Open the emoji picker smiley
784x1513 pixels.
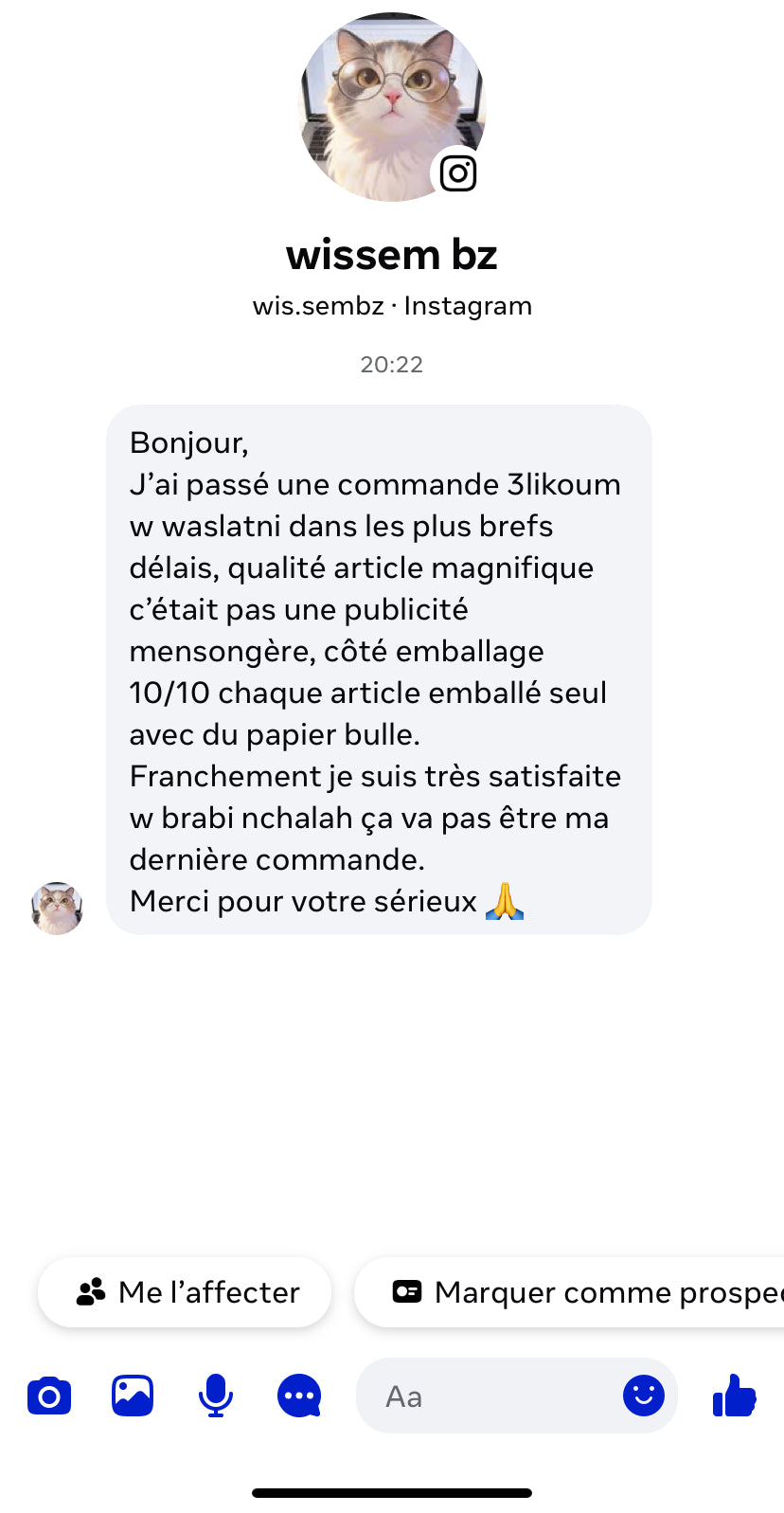pyautogui.click(x=644, y=1396)
